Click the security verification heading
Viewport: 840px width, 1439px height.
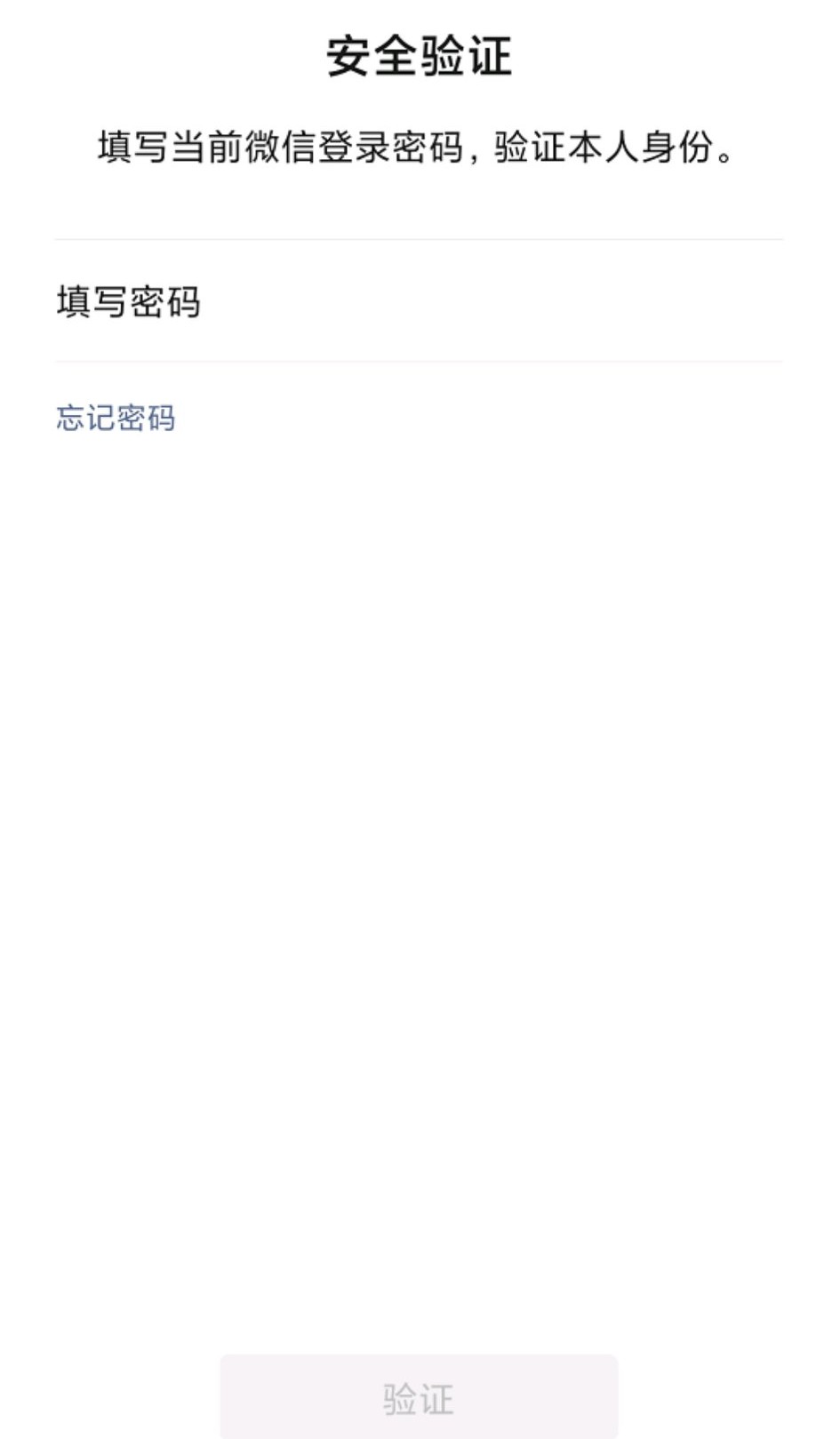420,55
